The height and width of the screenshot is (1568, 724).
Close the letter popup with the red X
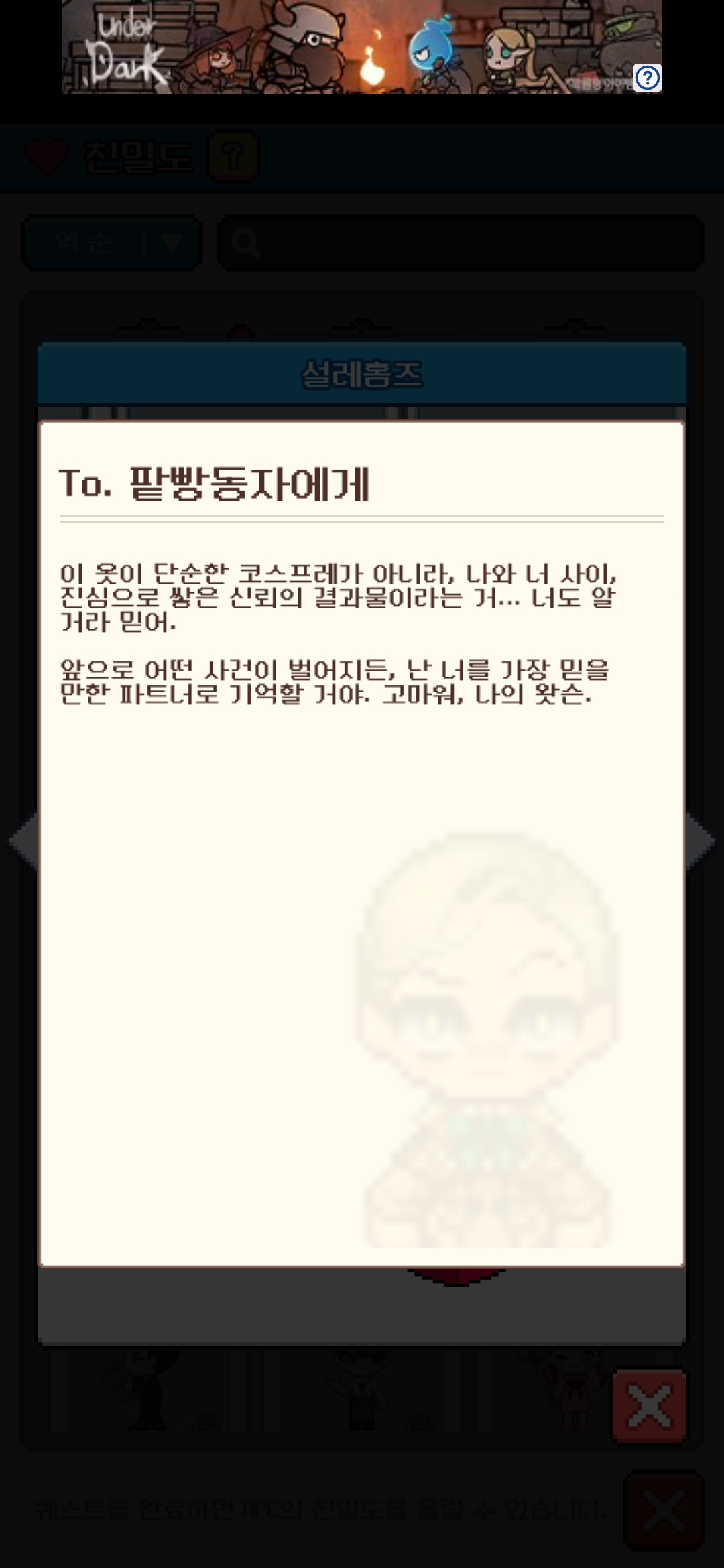649,1407
